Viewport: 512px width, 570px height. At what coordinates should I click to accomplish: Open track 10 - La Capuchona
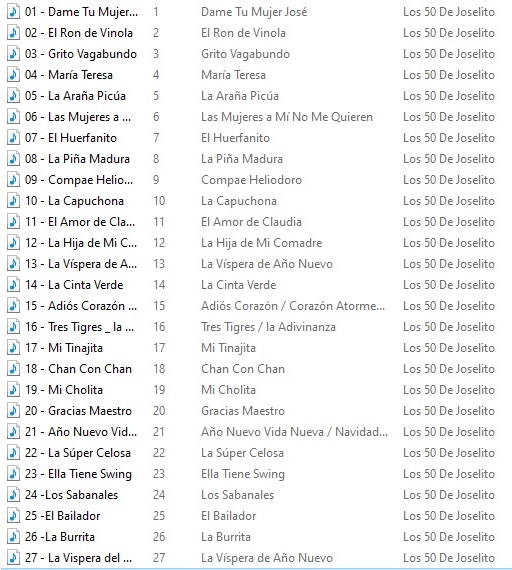(74, 201)
